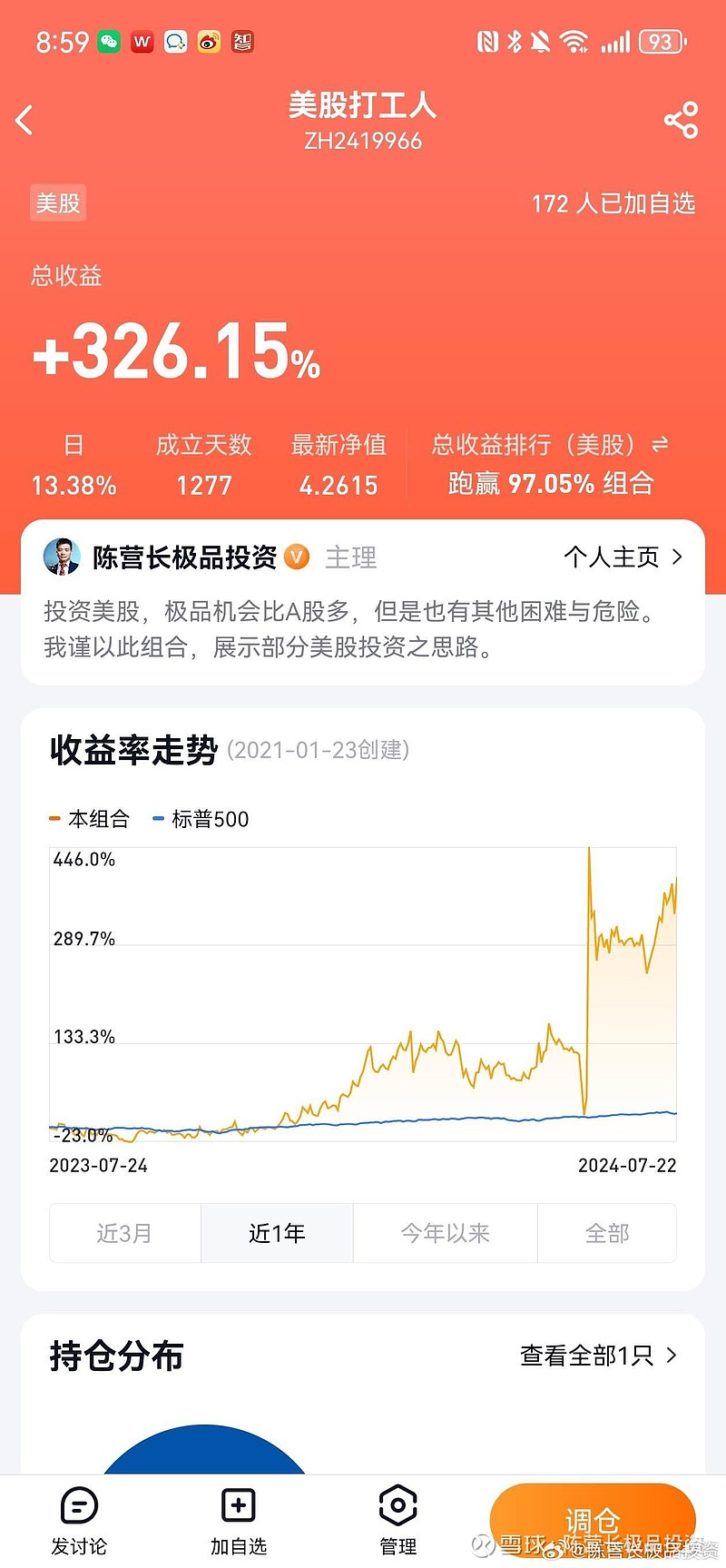Open 陈营长极品投资 profile avatar

62,557
